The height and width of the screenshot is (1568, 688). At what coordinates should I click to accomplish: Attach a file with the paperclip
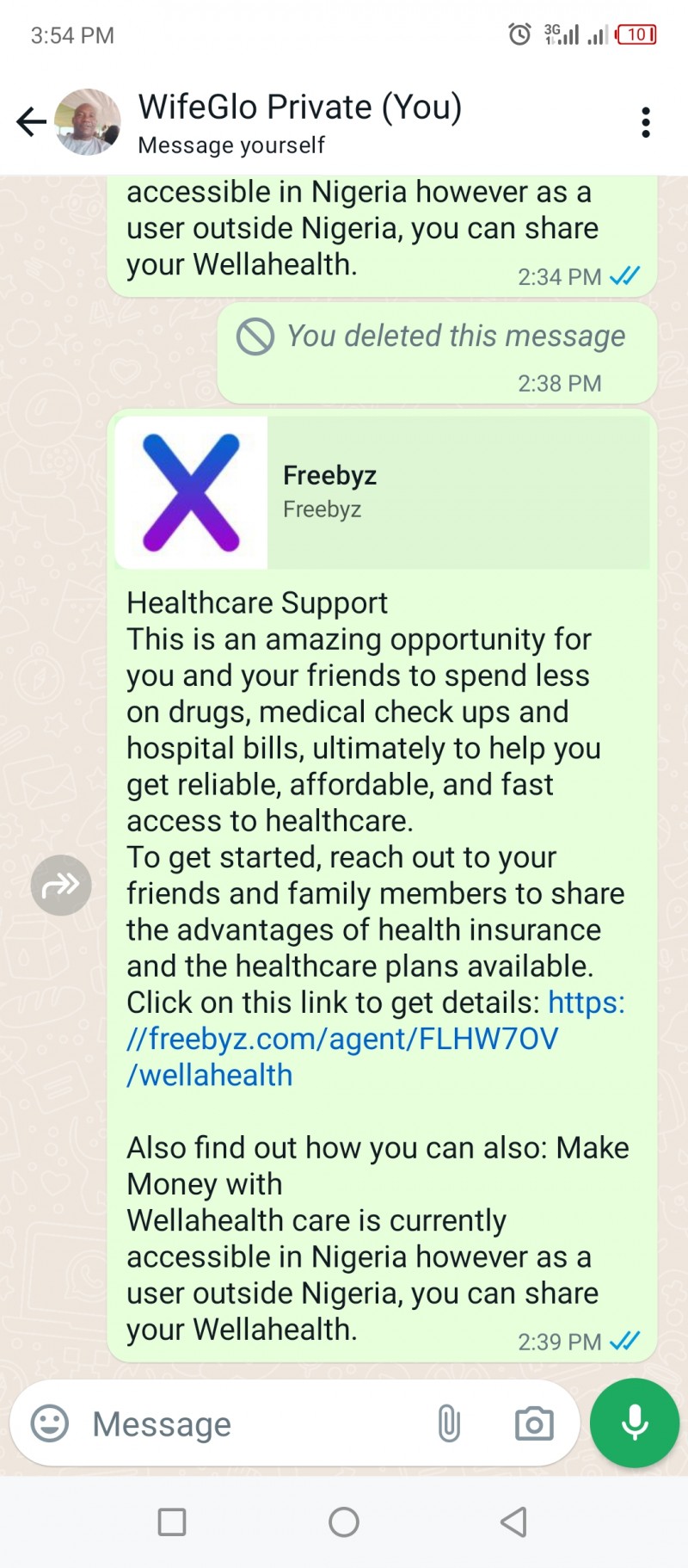coord(449,1423)
